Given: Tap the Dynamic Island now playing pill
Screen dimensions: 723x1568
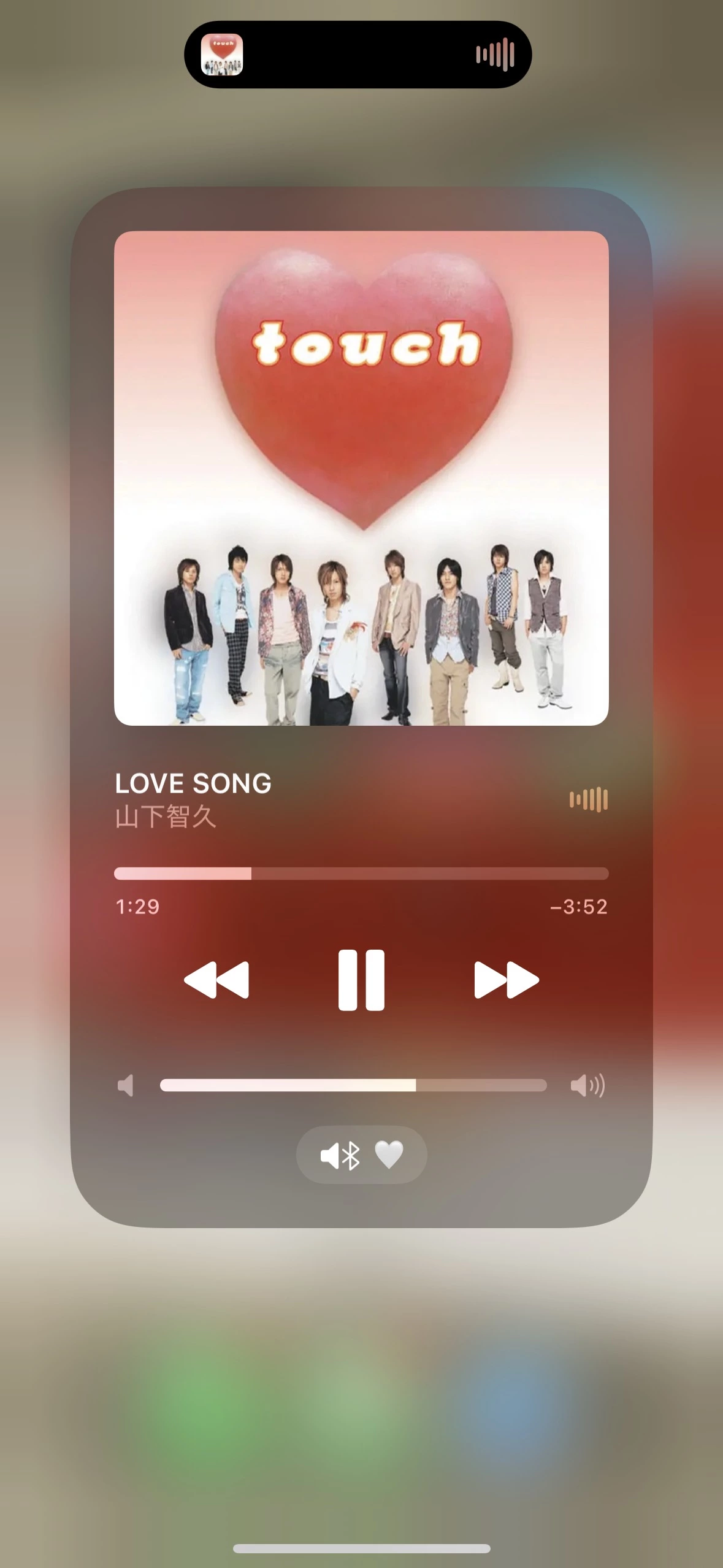Looking at the screenshot, I should coord(358,55).
